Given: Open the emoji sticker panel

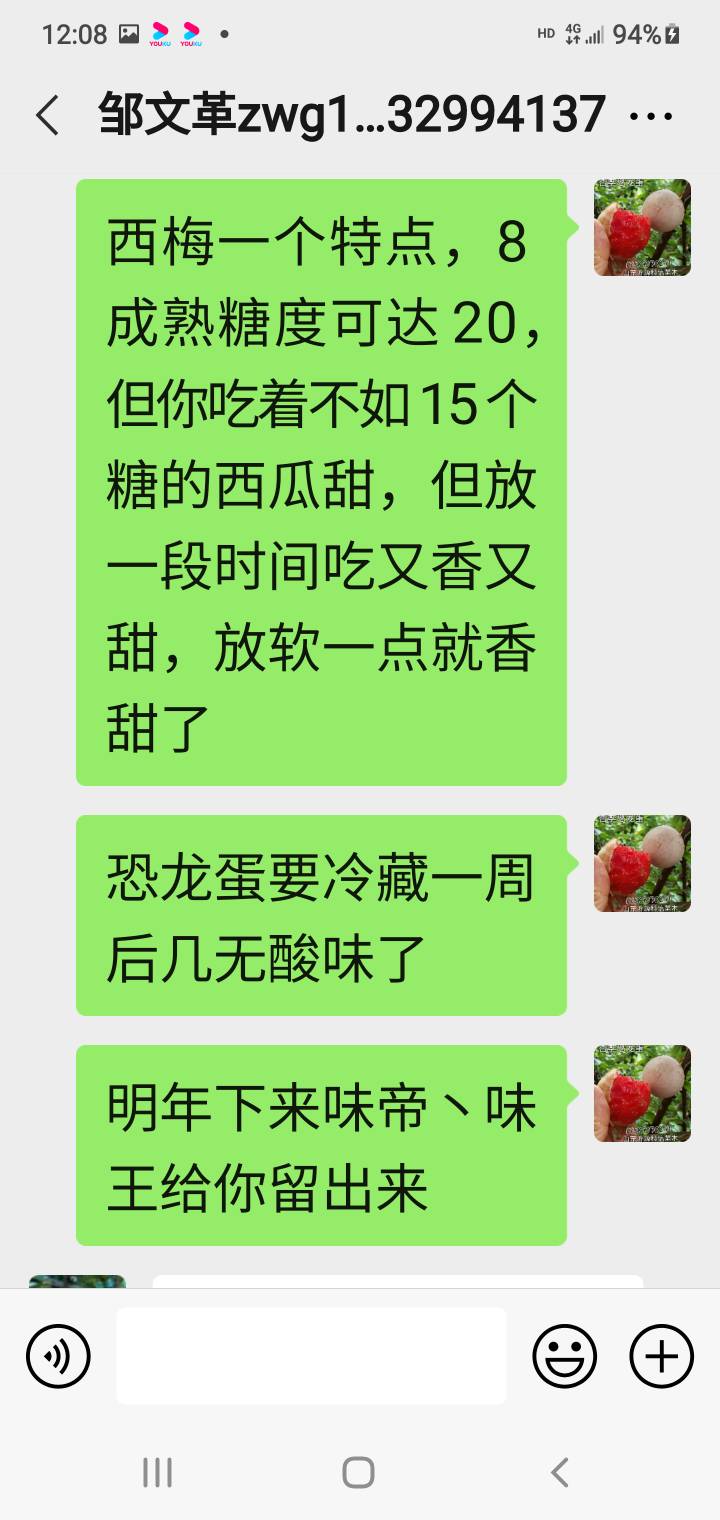Looking at the screenshot, I should [x=565, y=1357].
